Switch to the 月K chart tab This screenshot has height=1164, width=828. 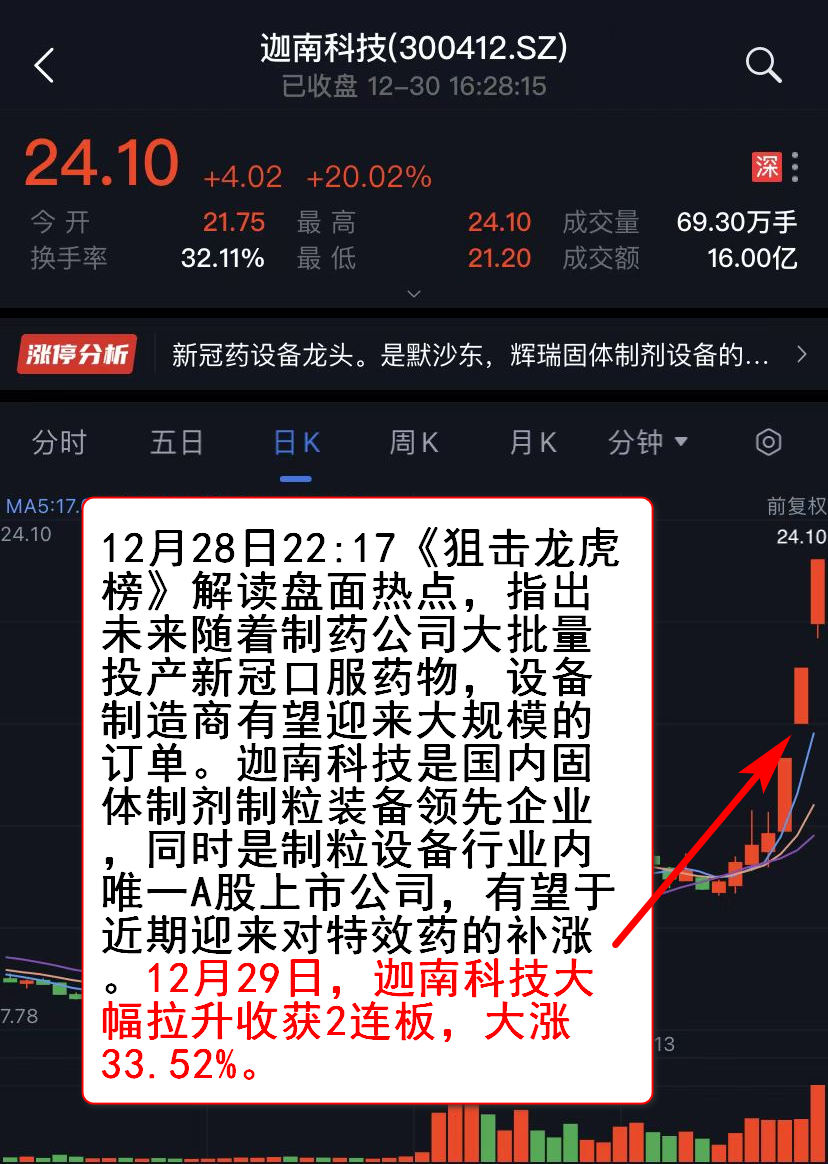click(533, 443)
